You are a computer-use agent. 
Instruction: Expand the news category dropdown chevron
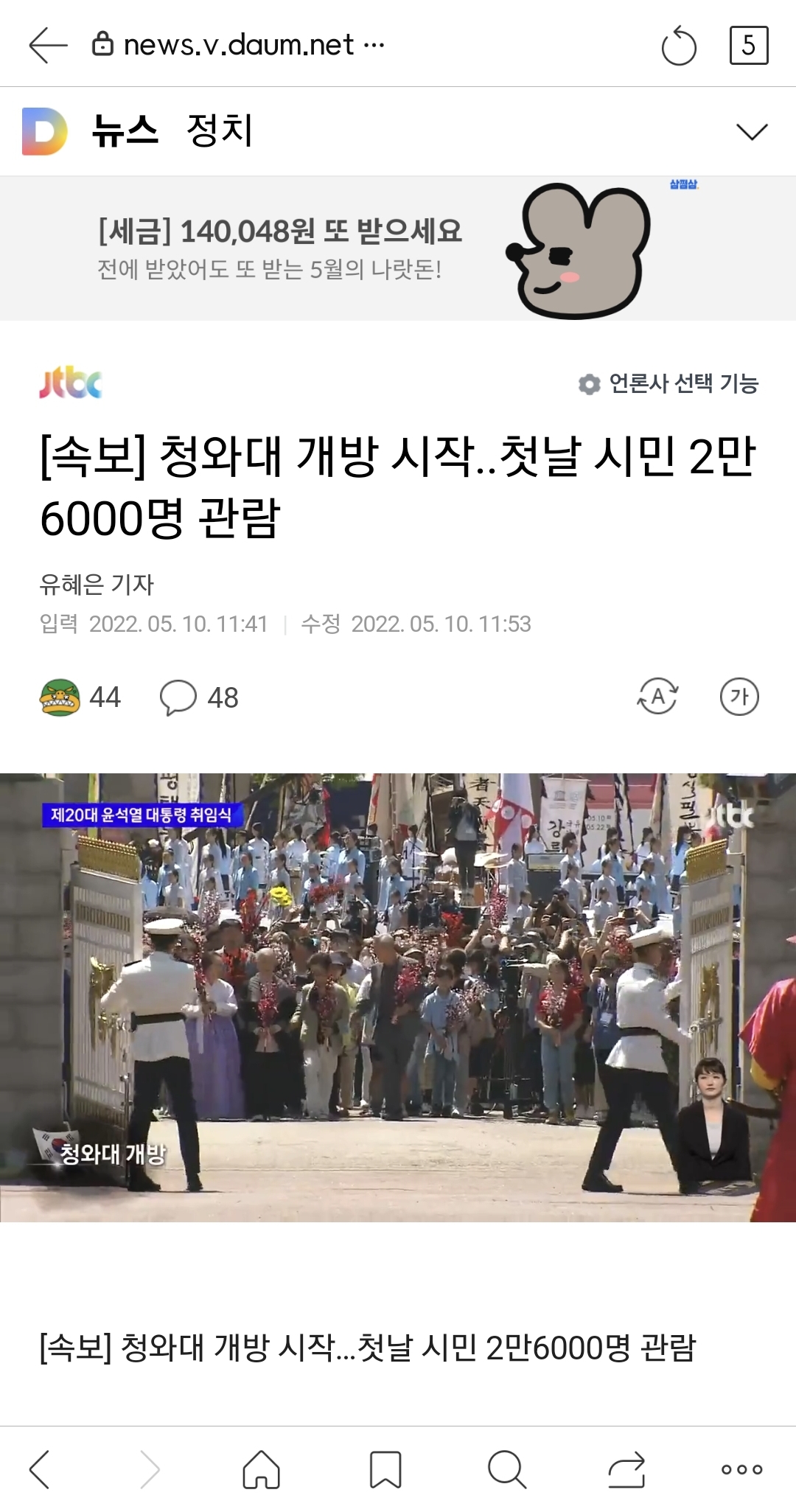tap(752, 132)
